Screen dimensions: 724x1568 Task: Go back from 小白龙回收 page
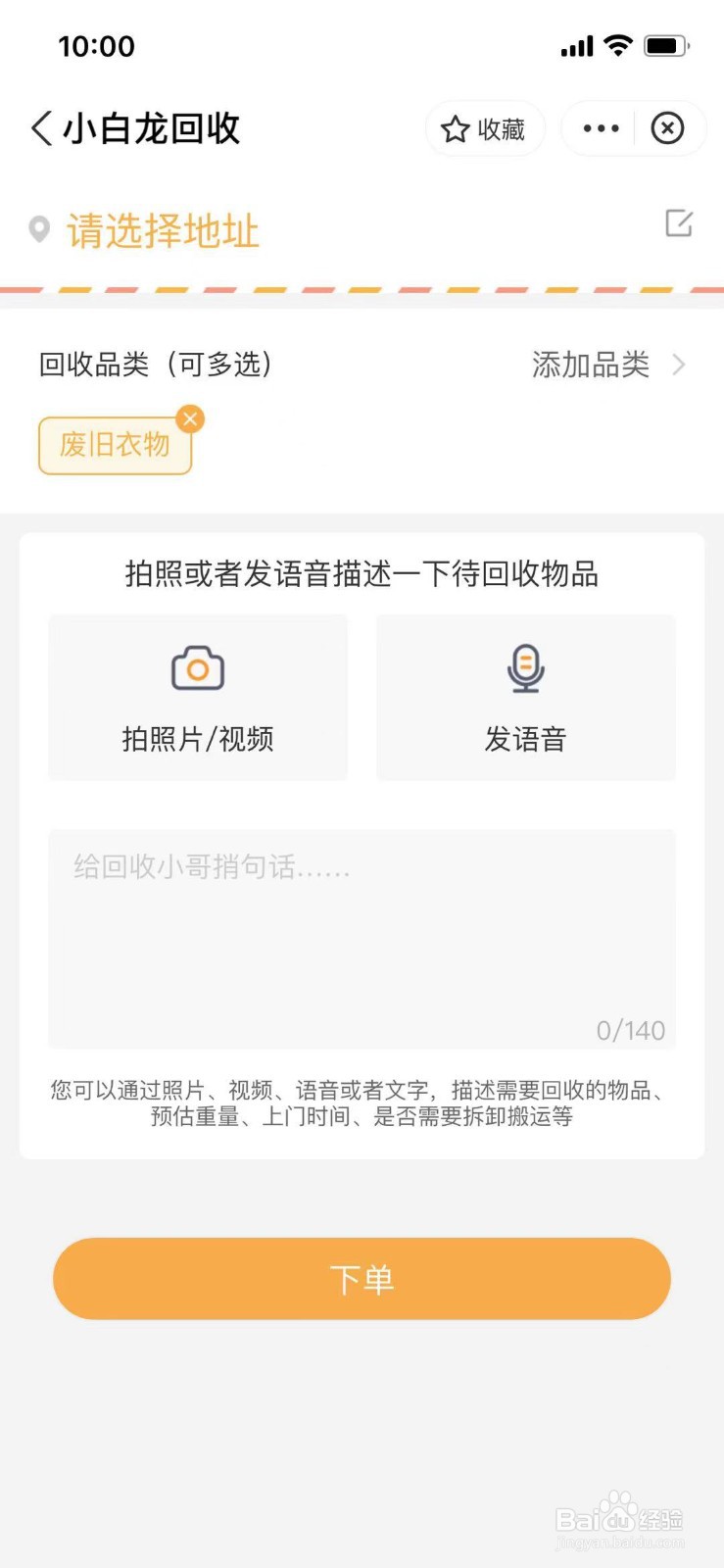coord(41,128)
